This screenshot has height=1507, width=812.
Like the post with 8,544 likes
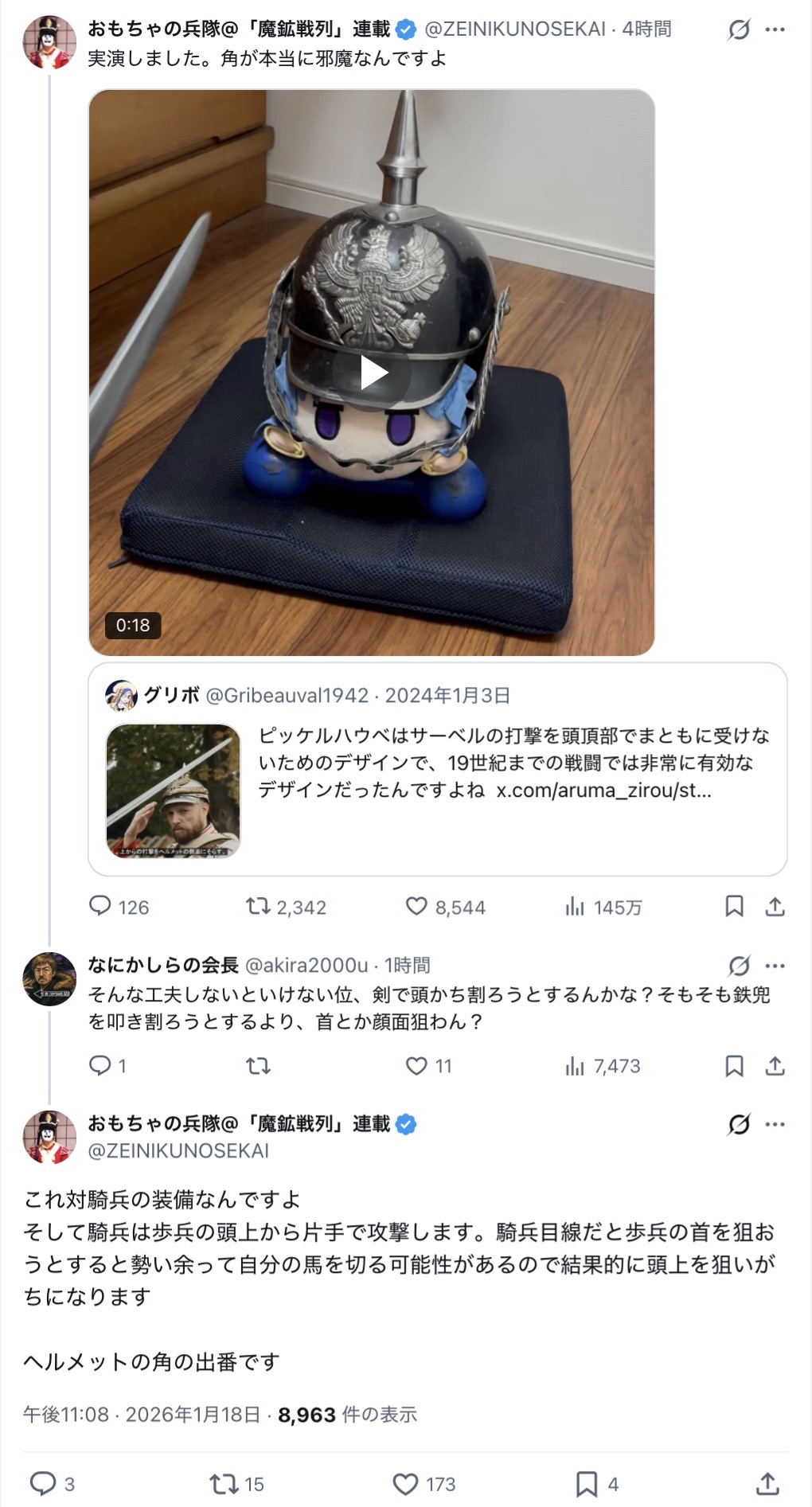tap(416, 906)
